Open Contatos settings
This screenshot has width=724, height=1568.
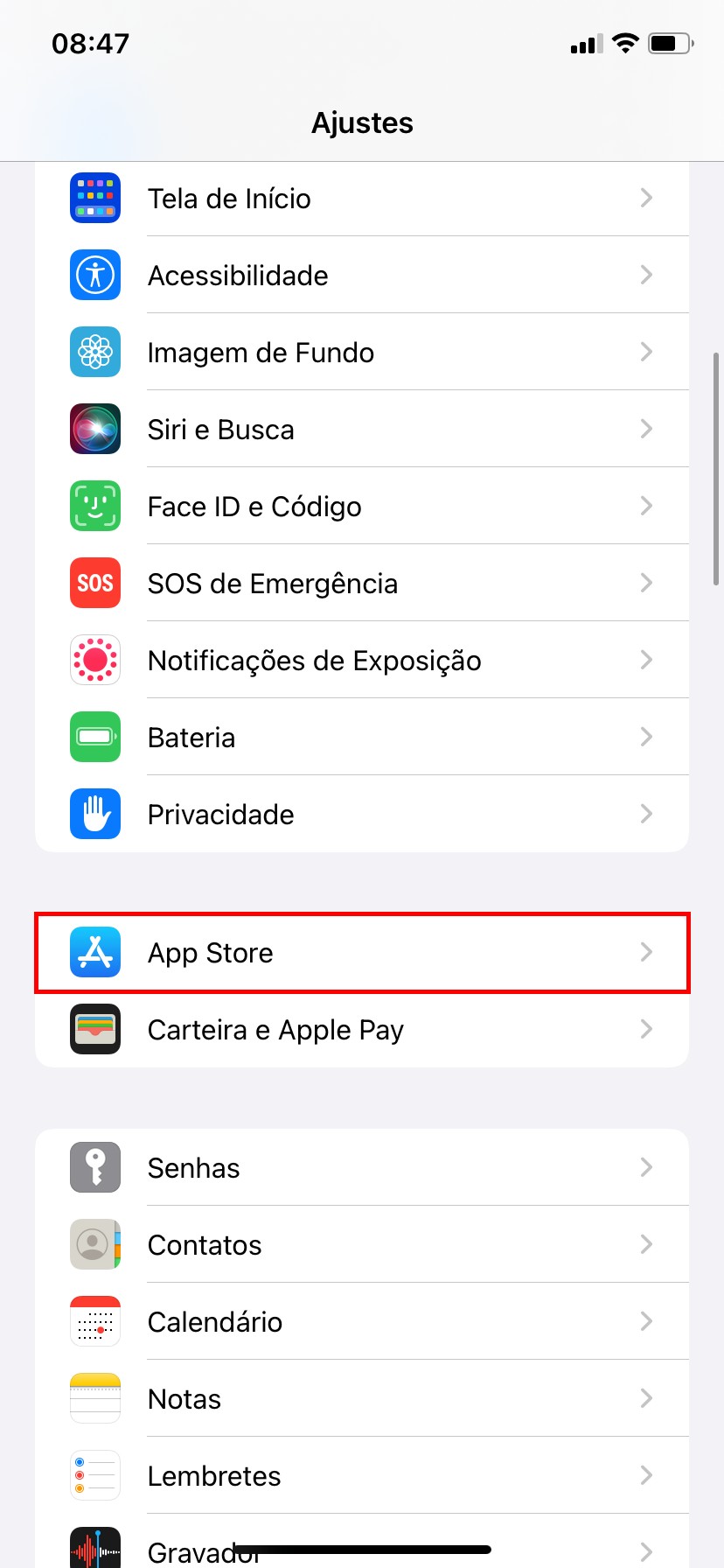point(361,1245)
